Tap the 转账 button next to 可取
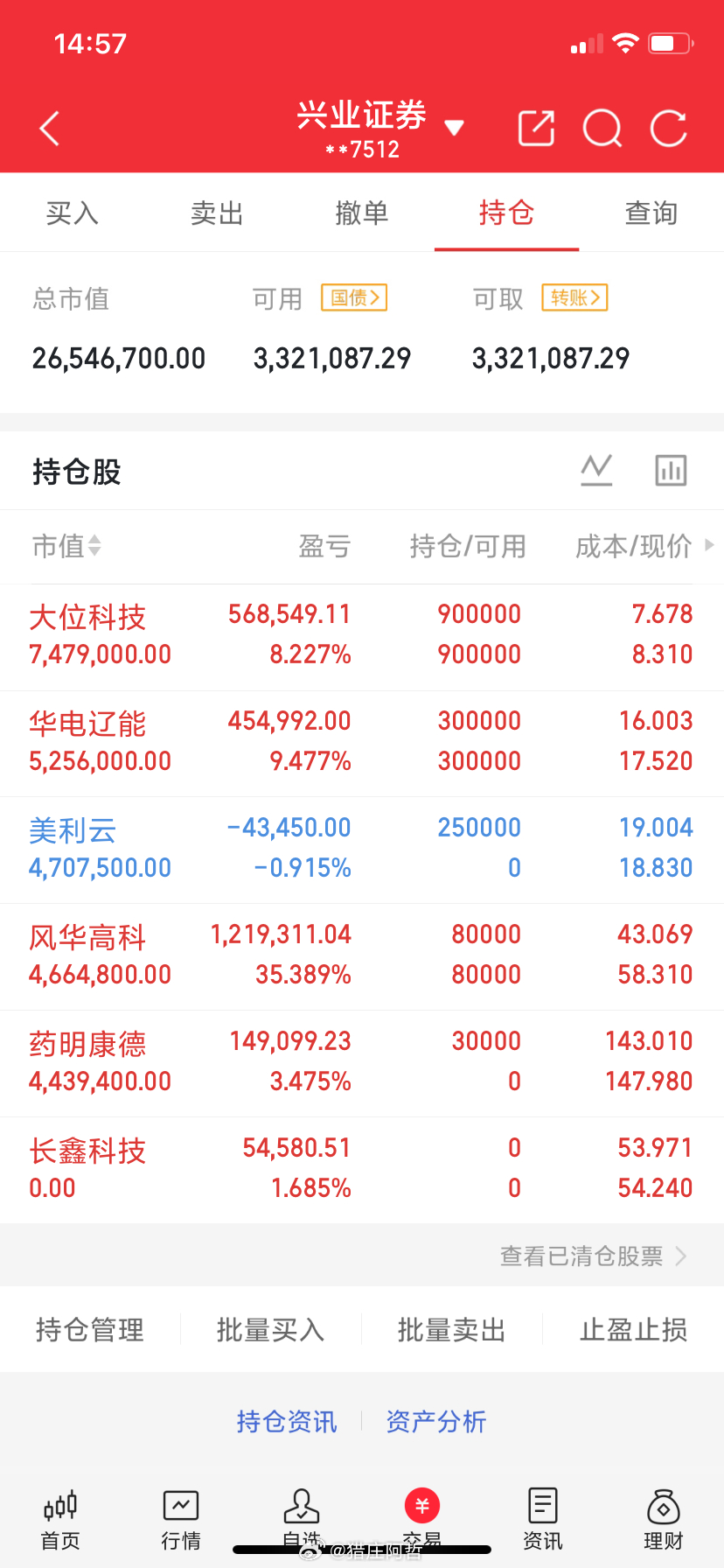The image size is (724, 1568). [x=574, y=297]
